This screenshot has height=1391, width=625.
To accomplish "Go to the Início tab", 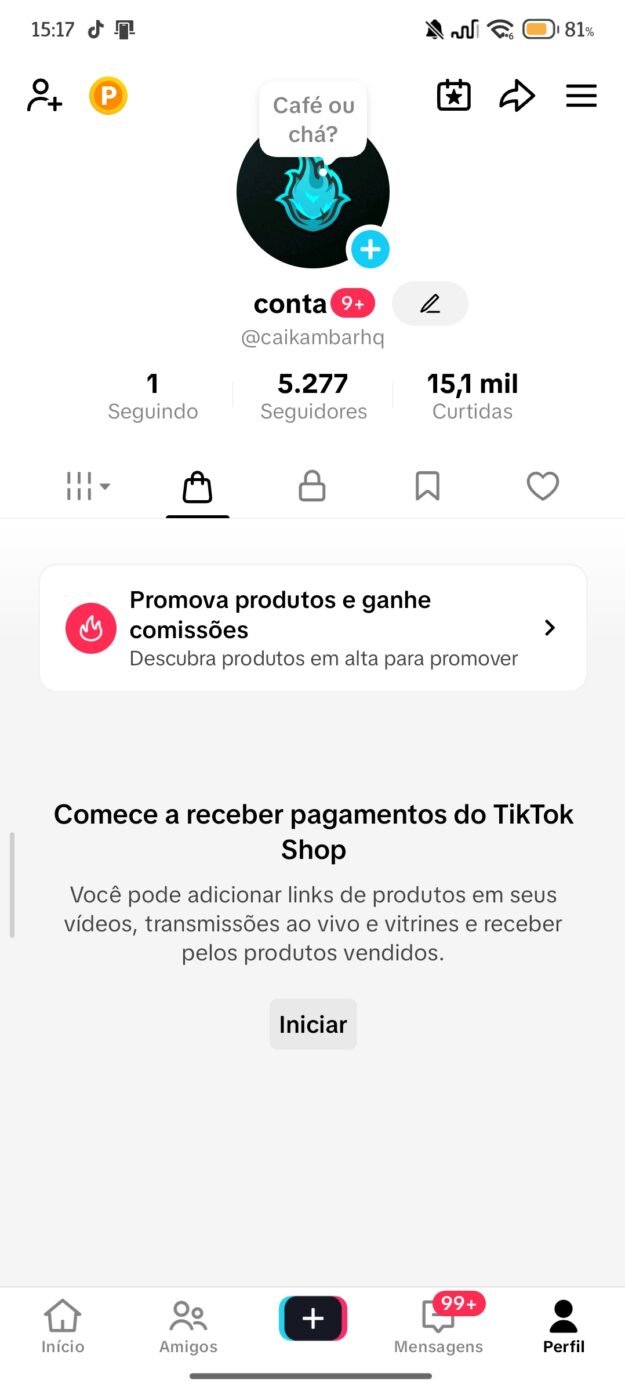I will [x=63, y=1326].
